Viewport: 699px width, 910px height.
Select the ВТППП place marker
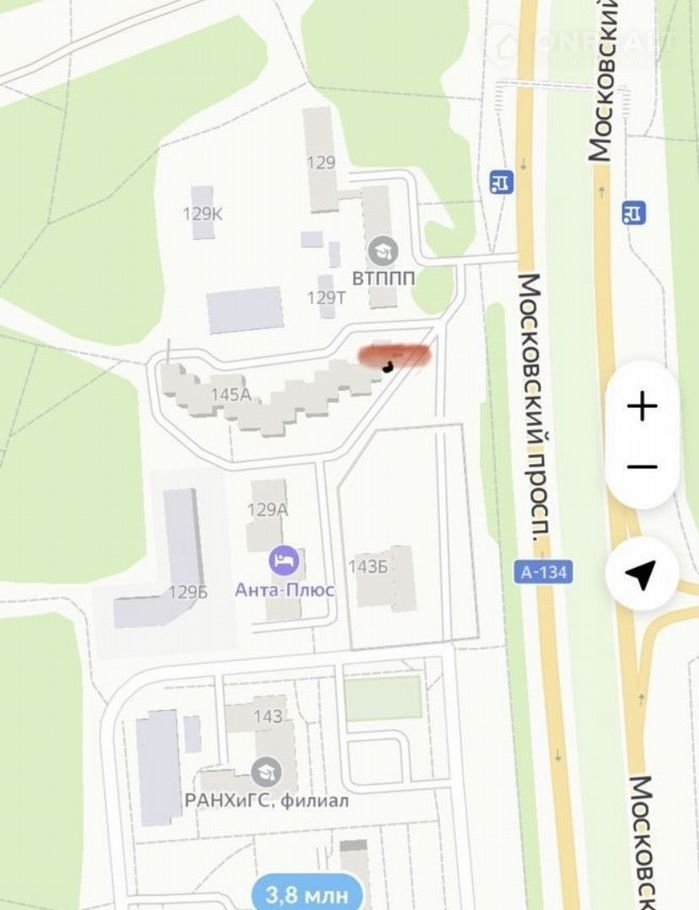(x=383, y=250)
